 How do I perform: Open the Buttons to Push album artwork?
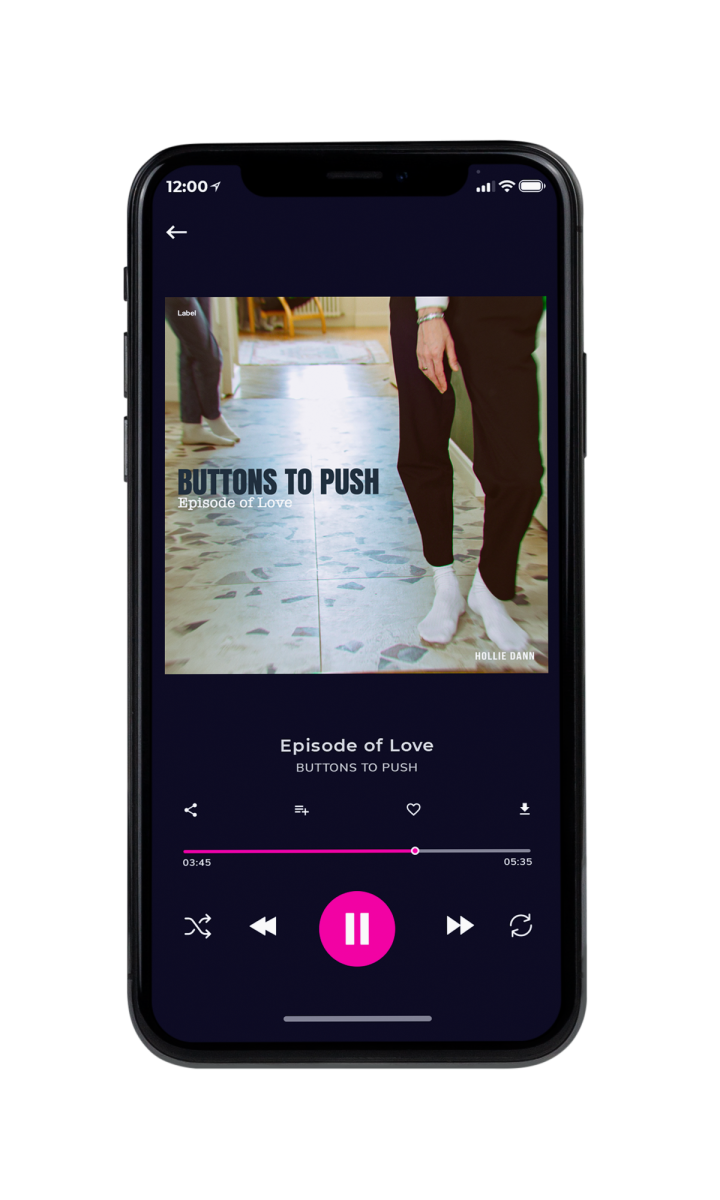(356, 485)
